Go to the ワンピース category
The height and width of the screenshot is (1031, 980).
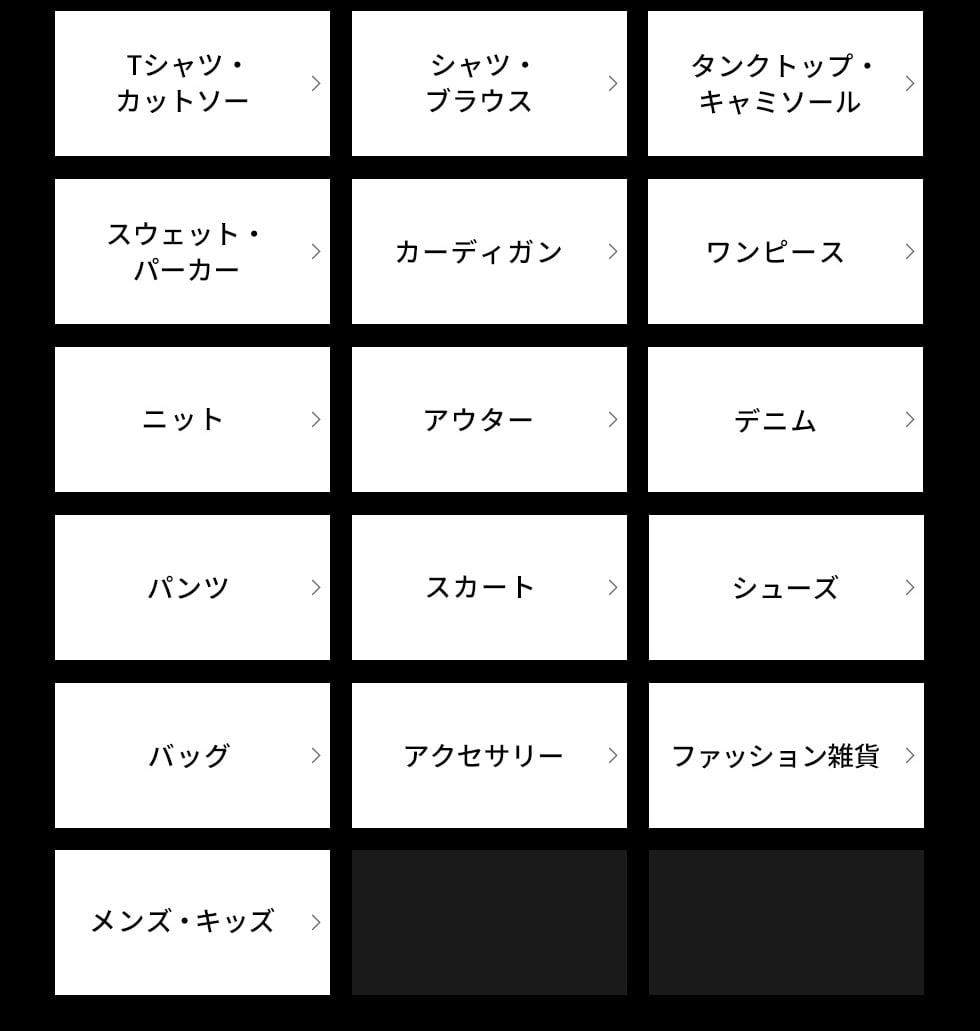(785, 252)
